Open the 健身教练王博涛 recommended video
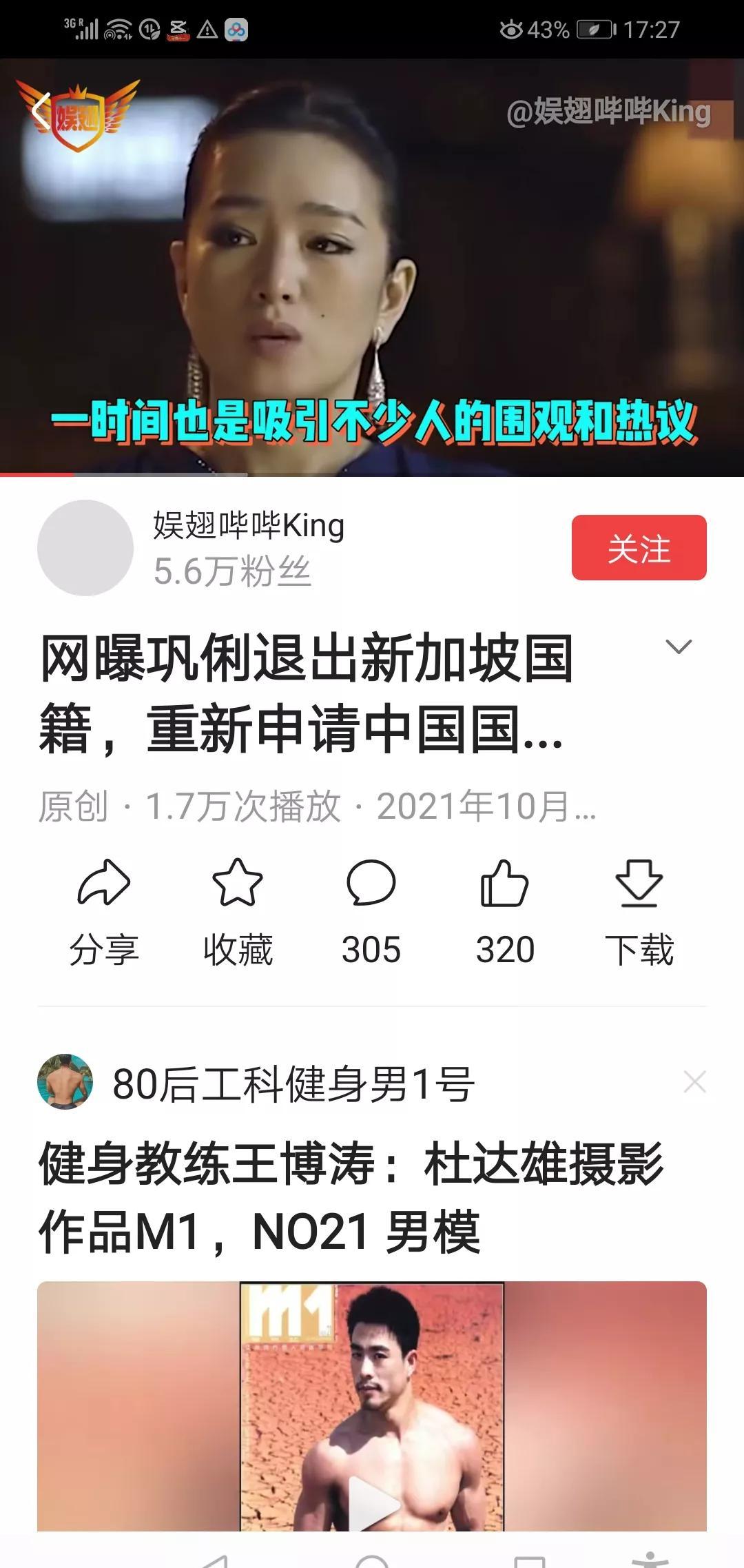 (x=372, y=1406)
